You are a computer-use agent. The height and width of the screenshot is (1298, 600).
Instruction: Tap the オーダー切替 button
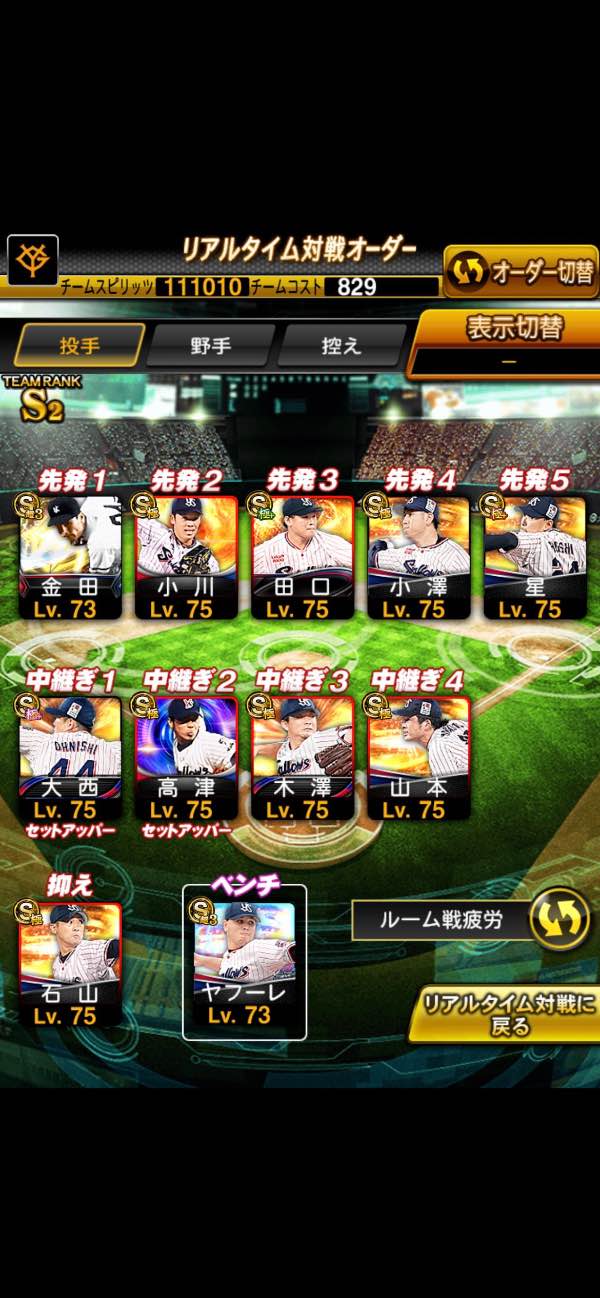(521, 271)
